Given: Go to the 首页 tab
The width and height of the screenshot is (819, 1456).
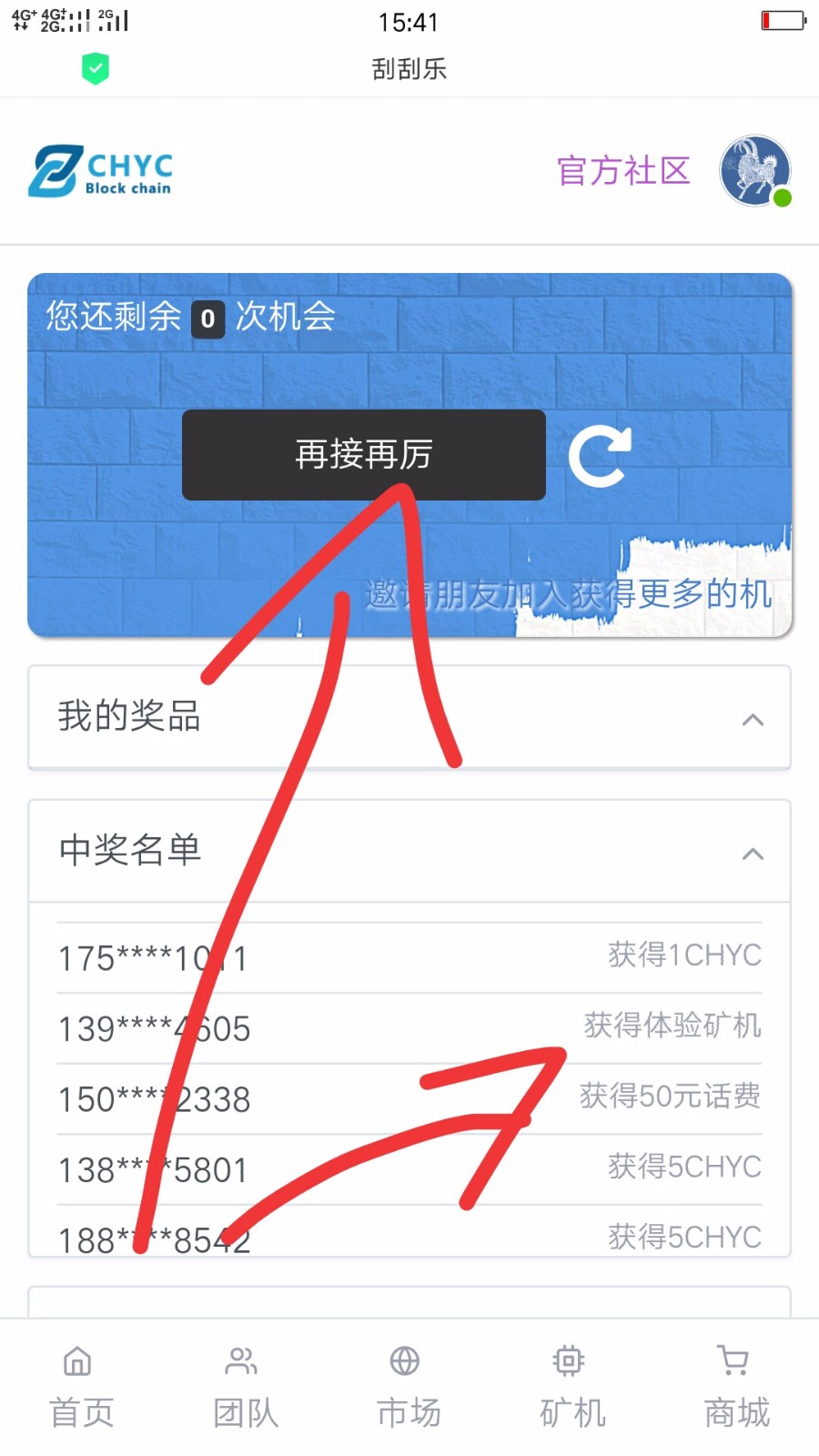Looking at the screenshot, I should point(80,1386).
